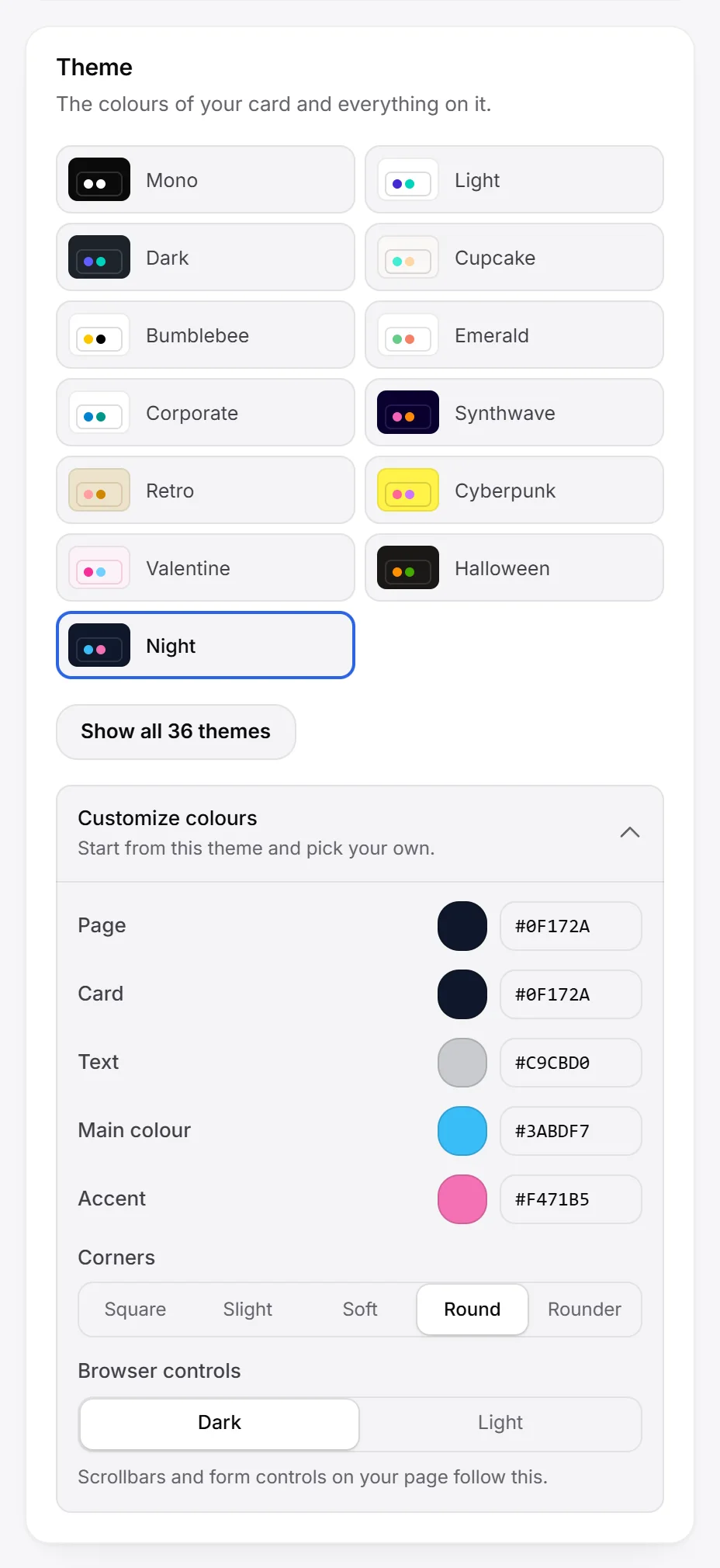720x1568 pixels.
Task: Select the Bumblebee theme
Action: tap(206, 335)
